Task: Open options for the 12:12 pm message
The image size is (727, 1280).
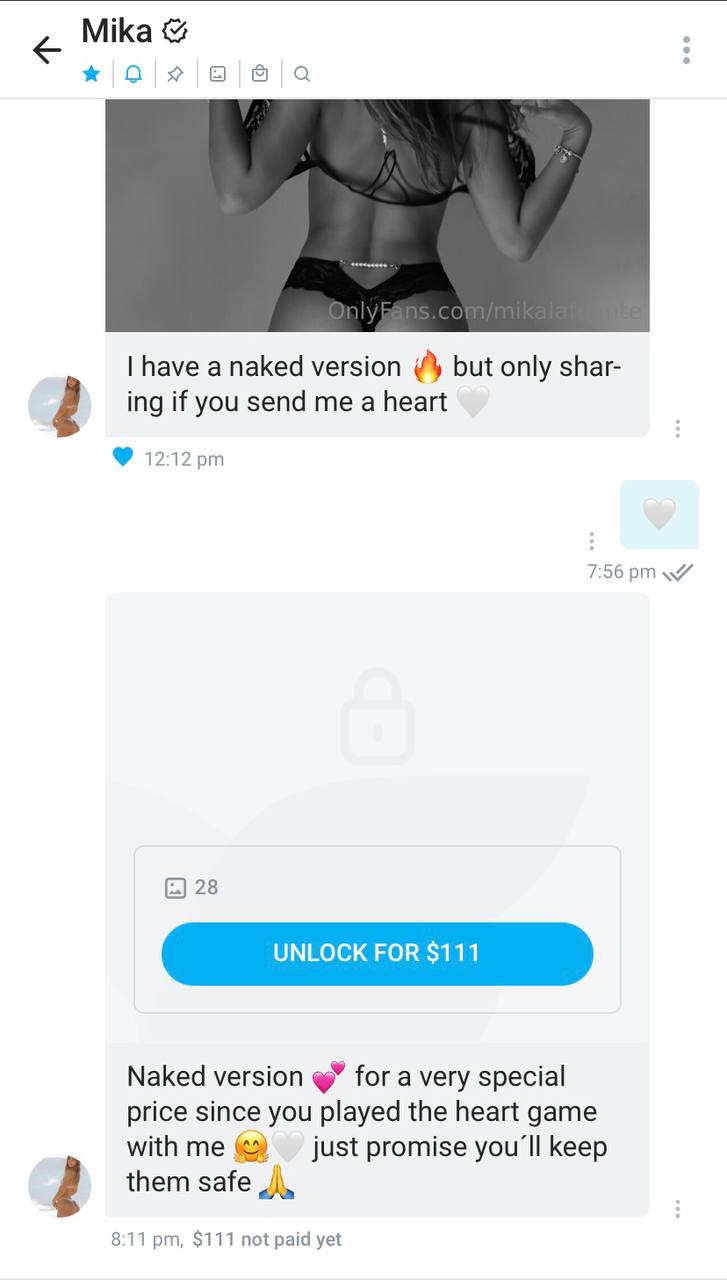Action: click(678, 428)
